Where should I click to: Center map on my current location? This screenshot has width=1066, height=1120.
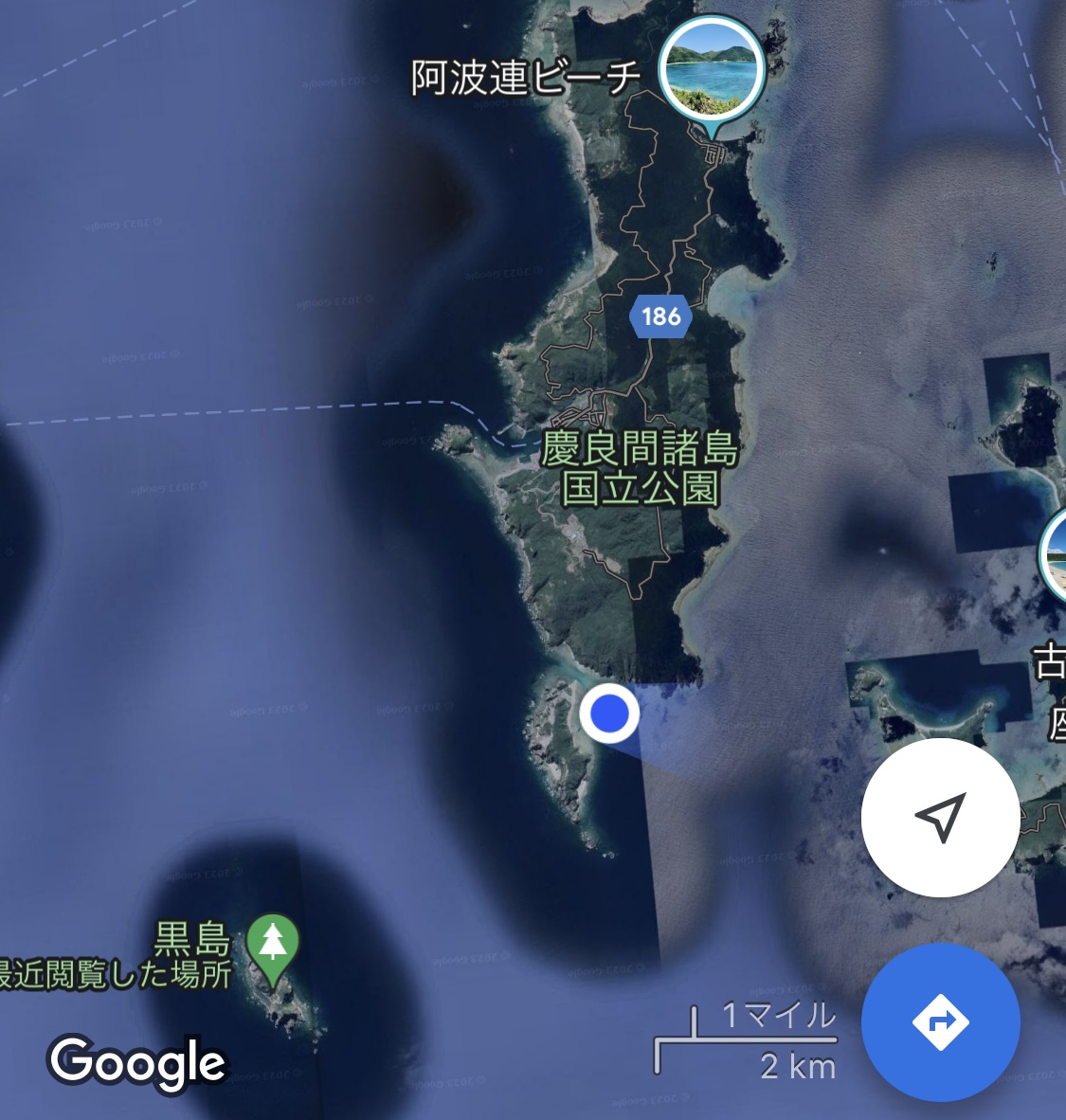[x=940, y=818]
